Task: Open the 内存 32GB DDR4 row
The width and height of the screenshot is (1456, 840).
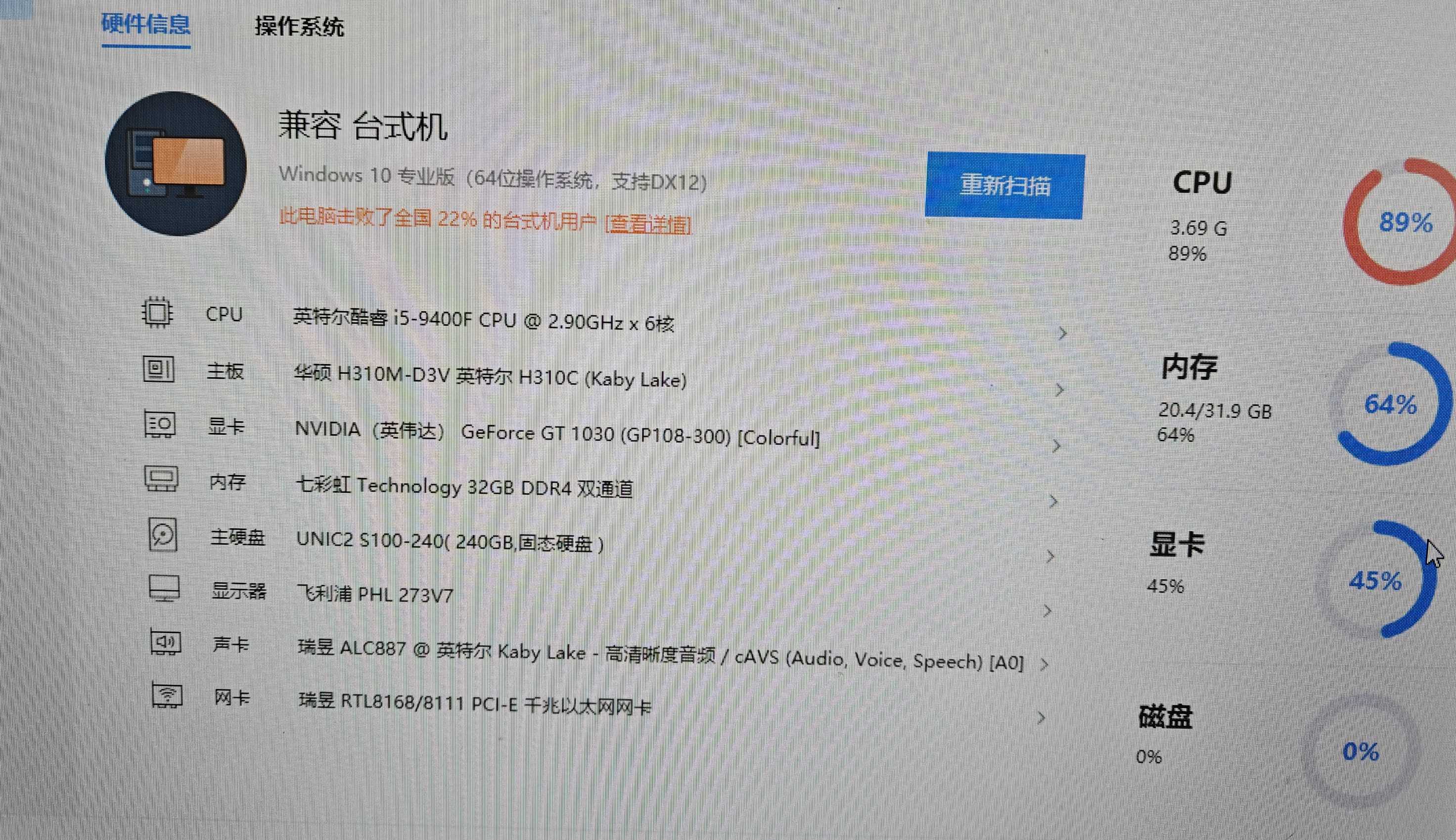Action: point(464,487)
